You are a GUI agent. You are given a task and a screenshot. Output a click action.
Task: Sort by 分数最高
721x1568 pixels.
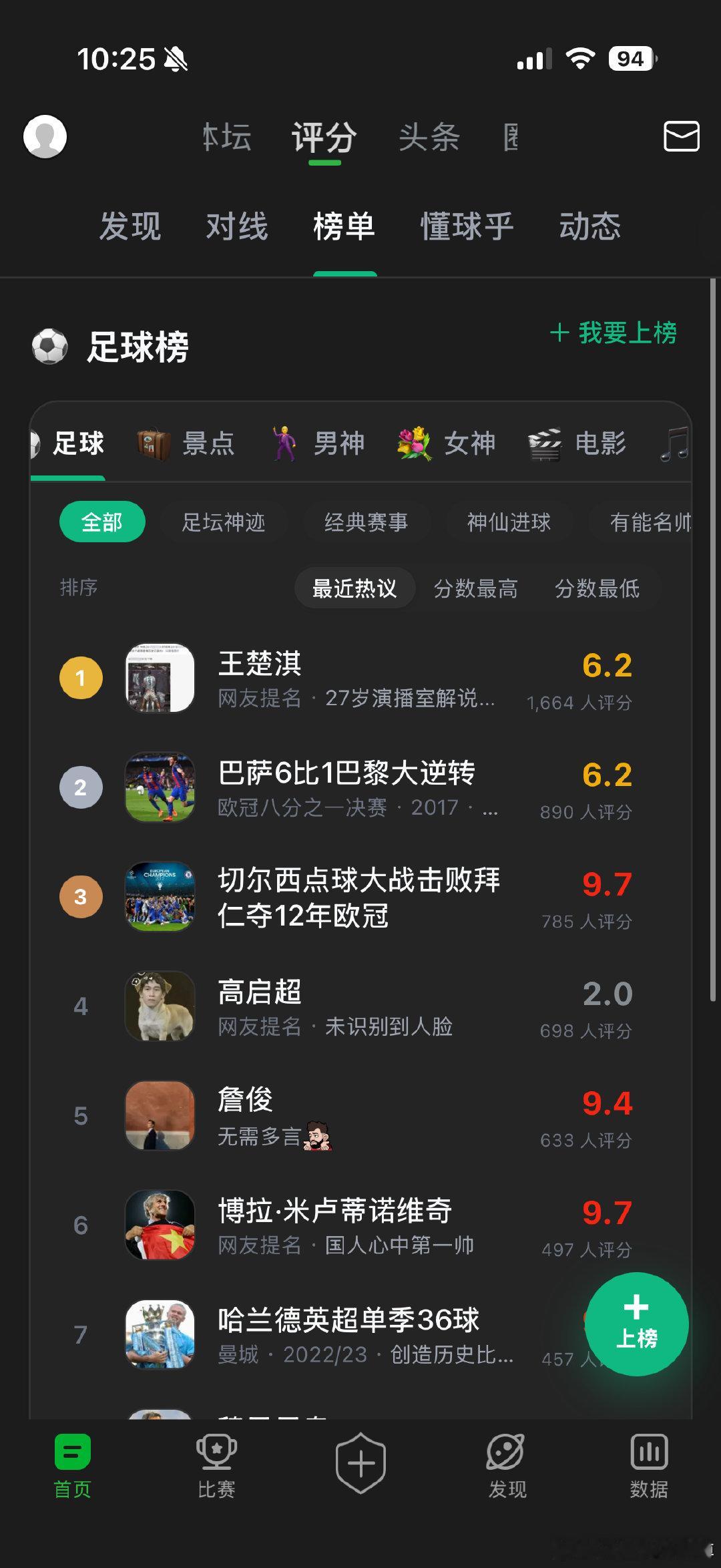[x=475, y=588]
